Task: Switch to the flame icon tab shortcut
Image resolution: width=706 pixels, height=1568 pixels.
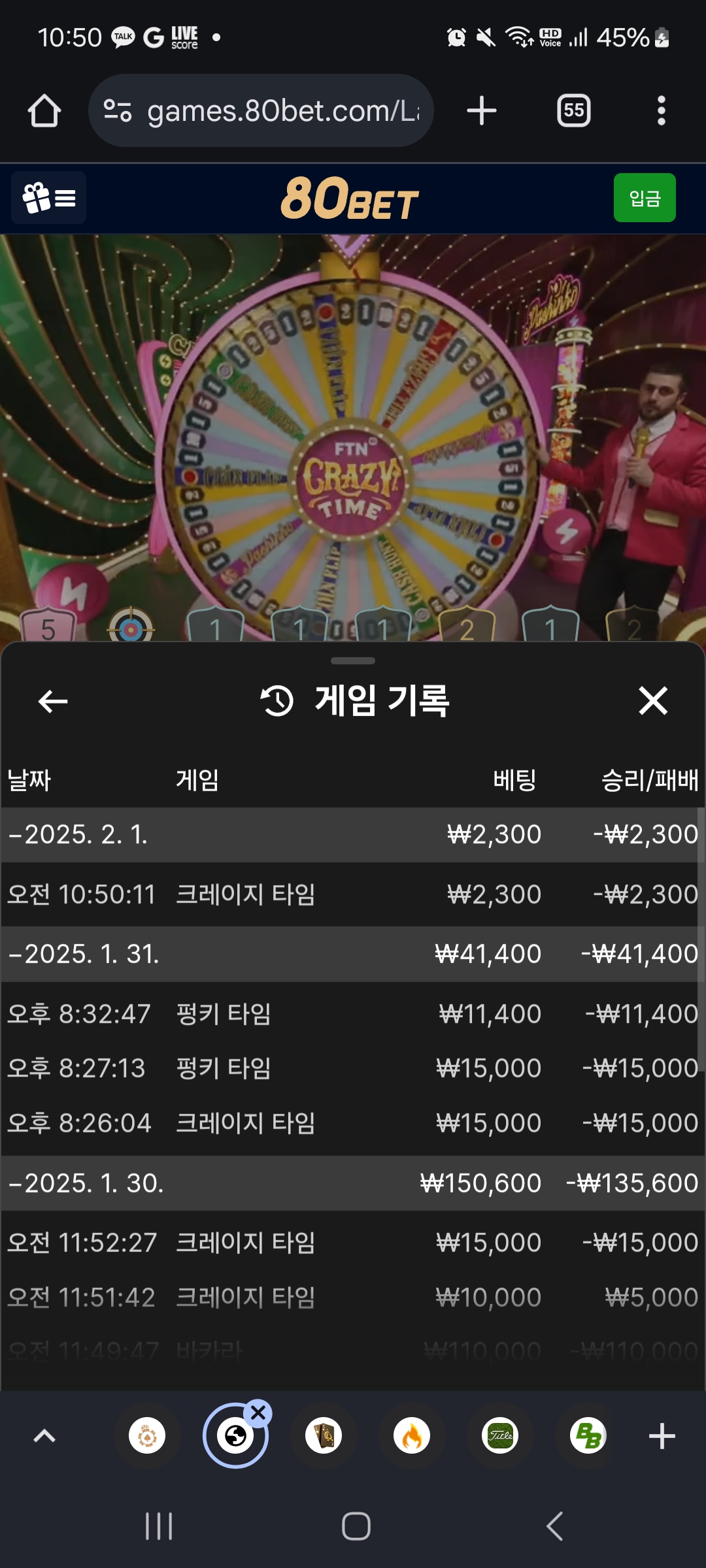Action: pyautogui.click(x=412, y=1436)
